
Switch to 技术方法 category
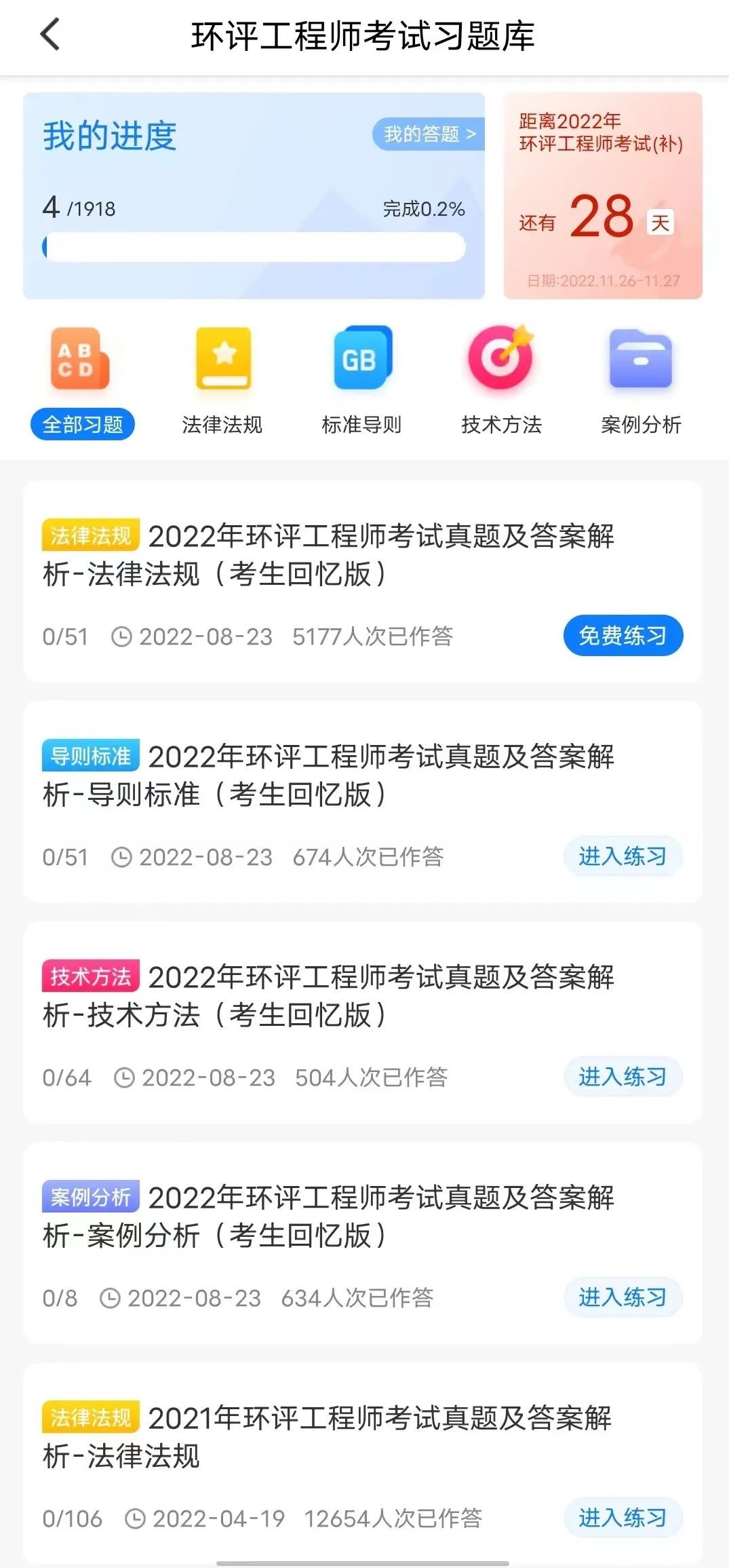coord(502,383)
